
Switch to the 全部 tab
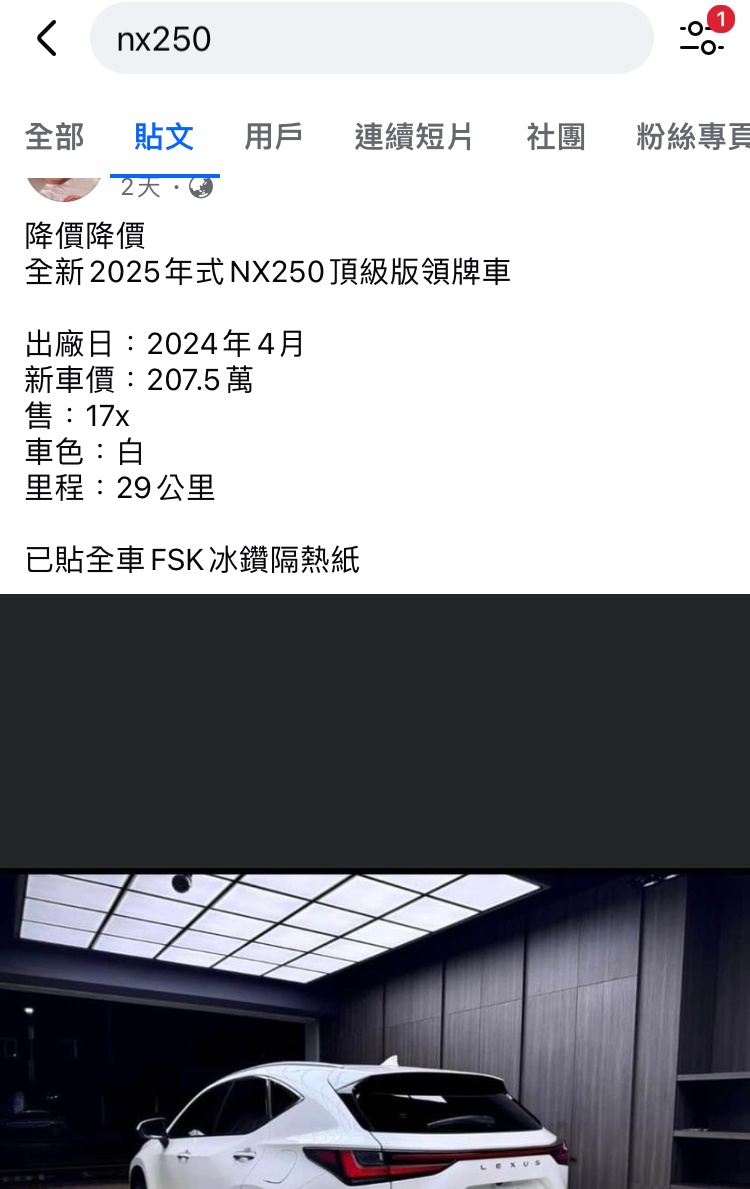[54, 137]
